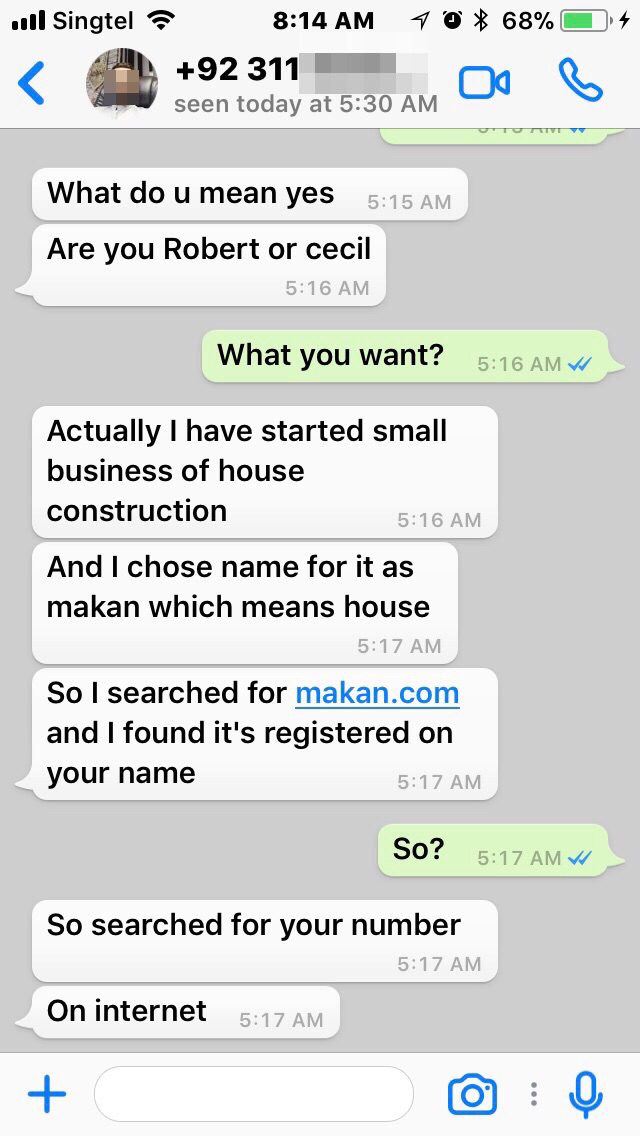Go back to the chats list
Image resolution: width=640 pixels, height=1136 pixels.
(32, 82)
